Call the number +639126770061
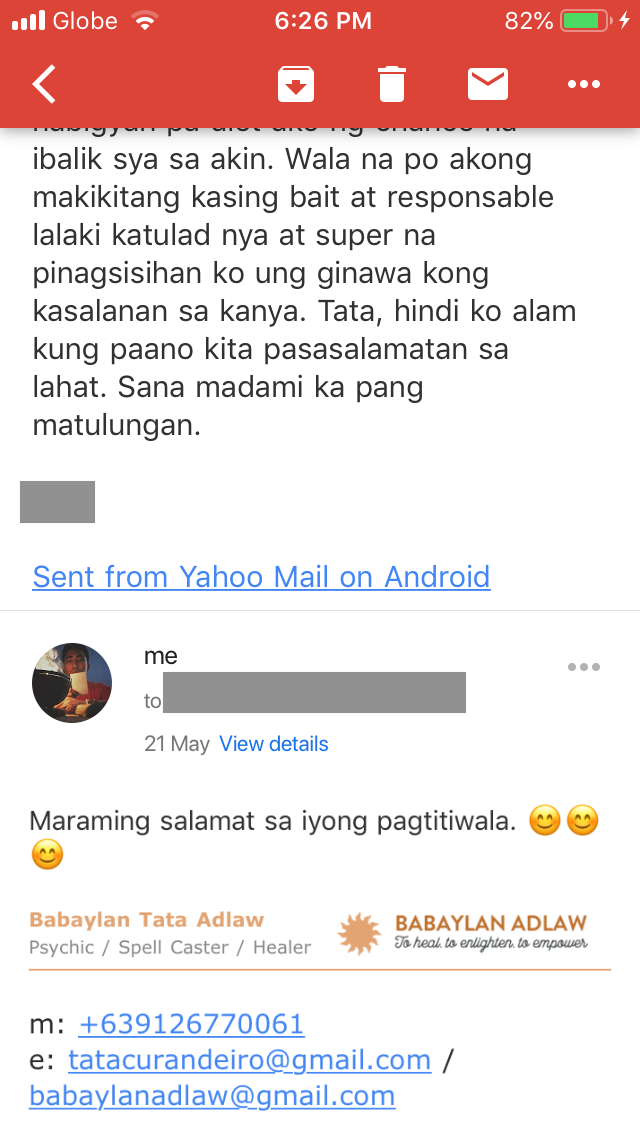This screenshot has width=640, height=1136. (191, 1024)
